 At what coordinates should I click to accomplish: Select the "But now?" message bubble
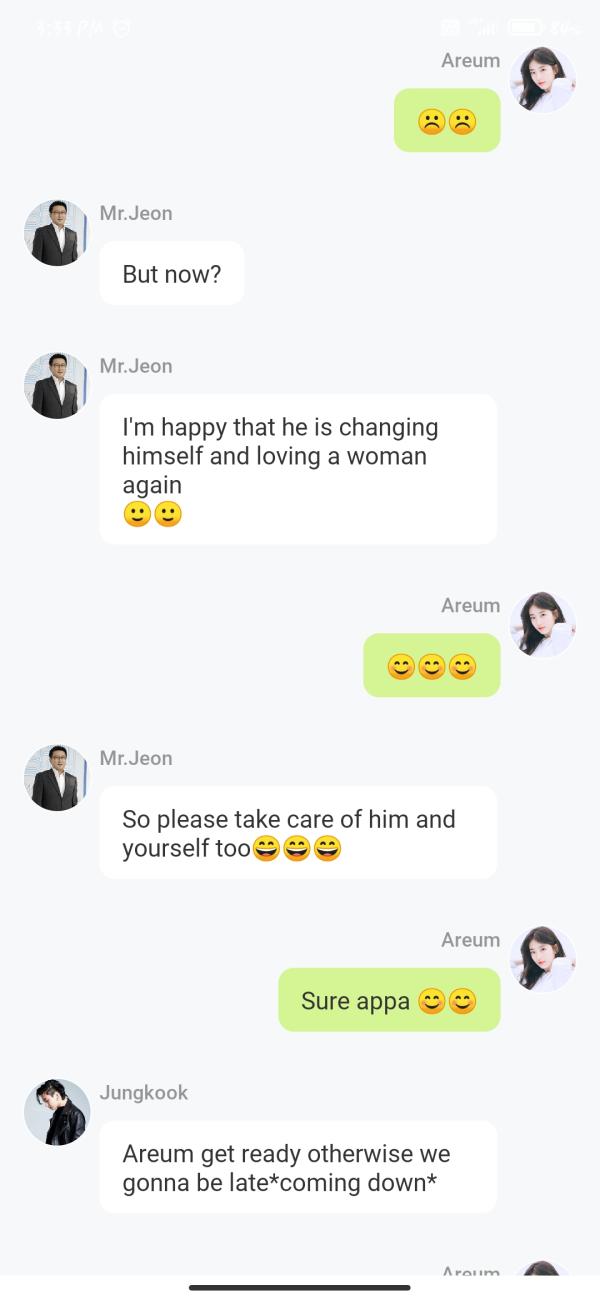pyautogui.click(x=171, y=273)
